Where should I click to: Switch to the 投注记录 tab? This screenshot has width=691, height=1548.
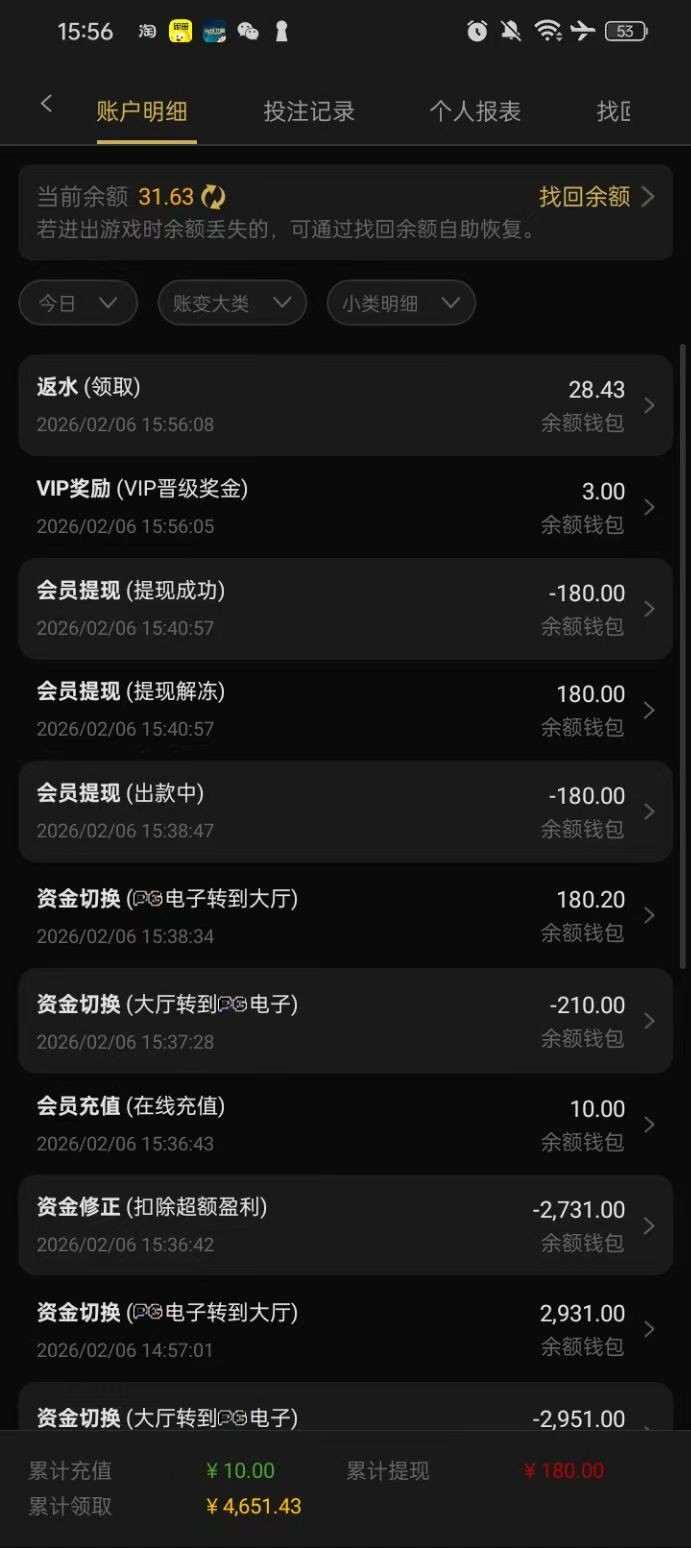[309, 111]
